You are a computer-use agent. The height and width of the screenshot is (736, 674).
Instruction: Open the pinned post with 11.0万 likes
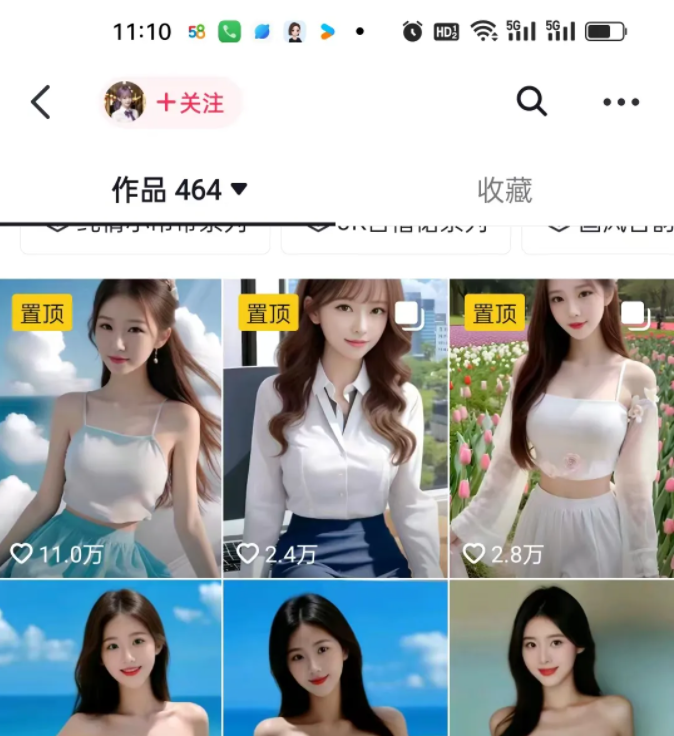[110, 428]
